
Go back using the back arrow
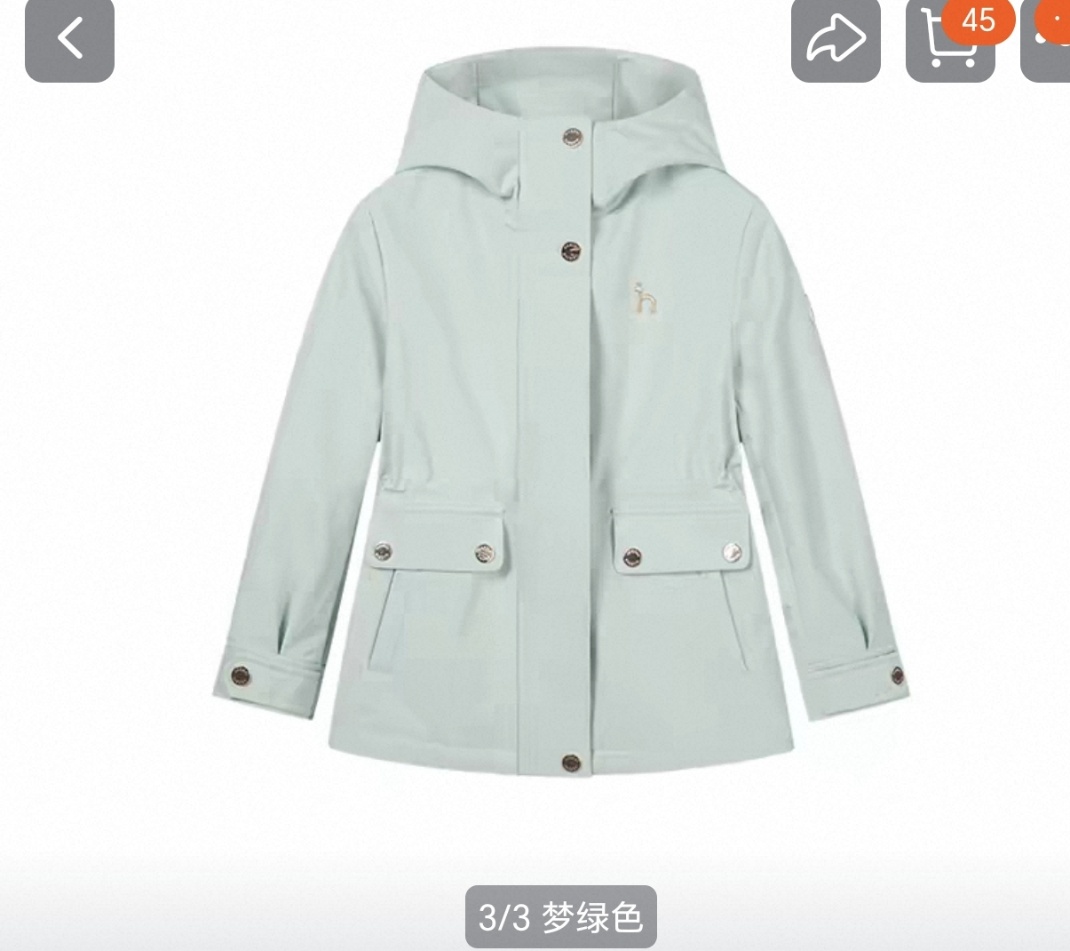click(x=69, y=39)
